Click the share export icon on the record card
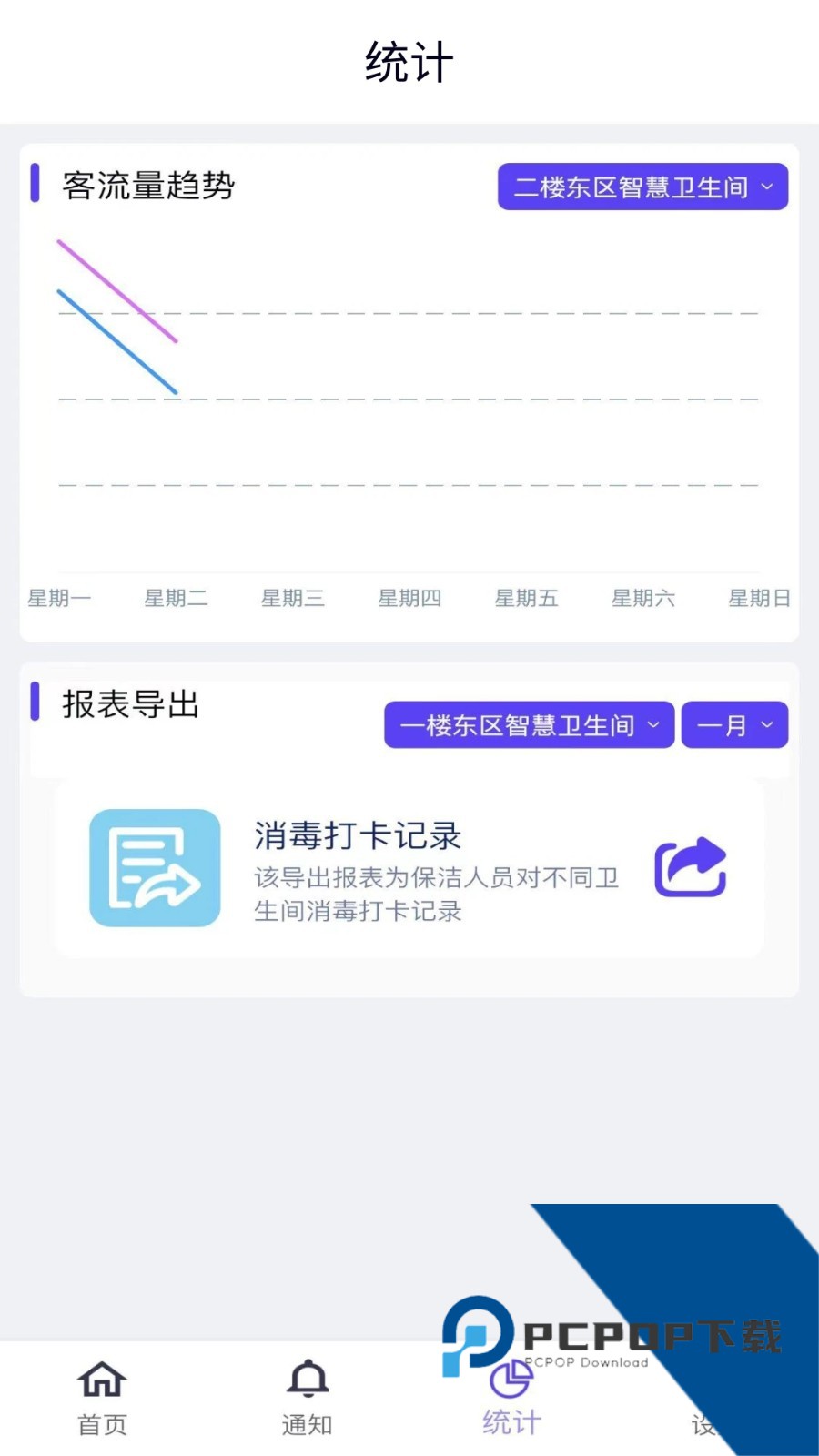Screen dimensions: 819x1456 (x=691, y=867)
